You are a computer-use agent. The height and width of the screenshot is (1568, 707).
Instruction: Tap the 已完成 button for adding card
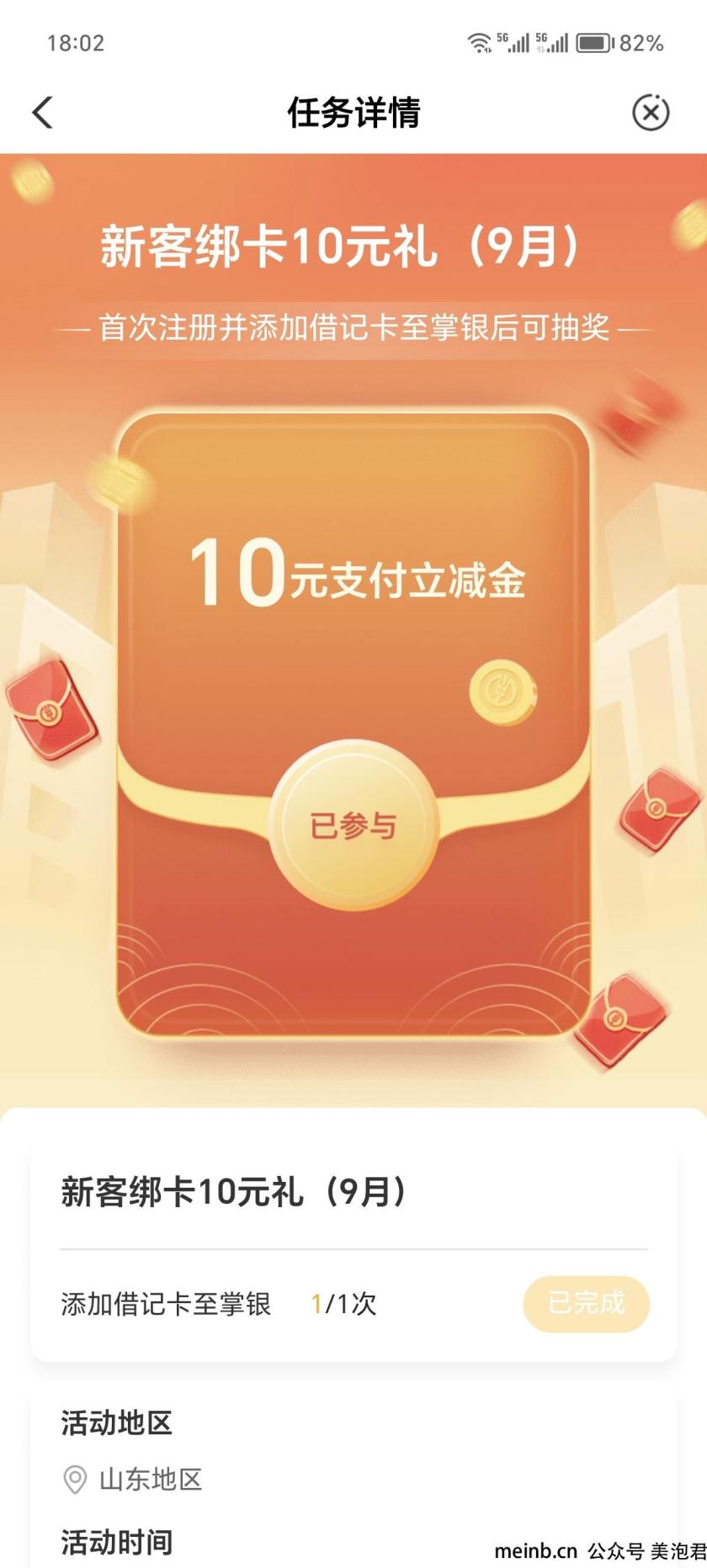tap(587, 1304)
